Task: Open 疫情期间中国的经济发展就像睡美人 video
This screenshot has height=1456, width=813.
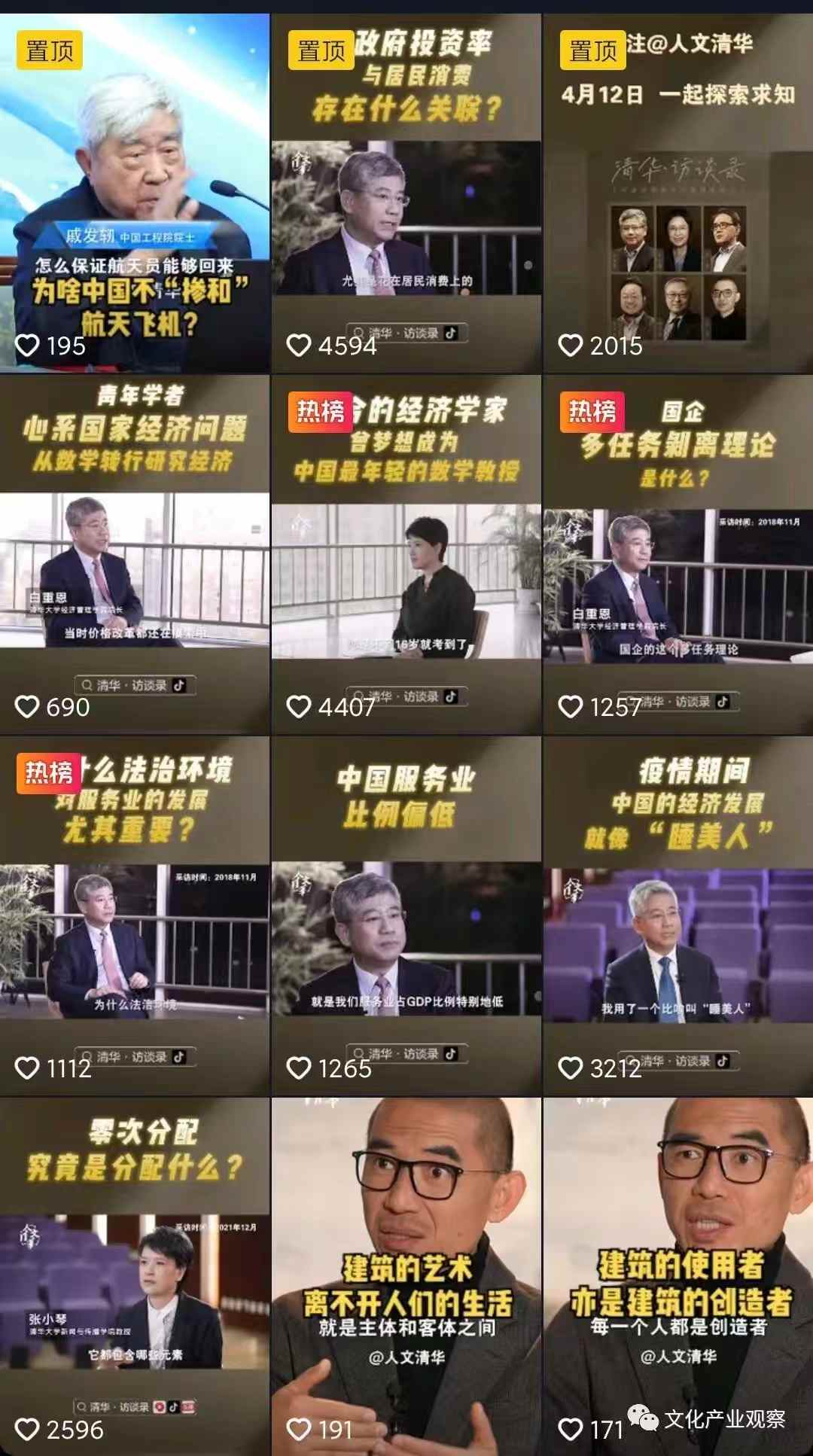Action: [x=677, y=915]
